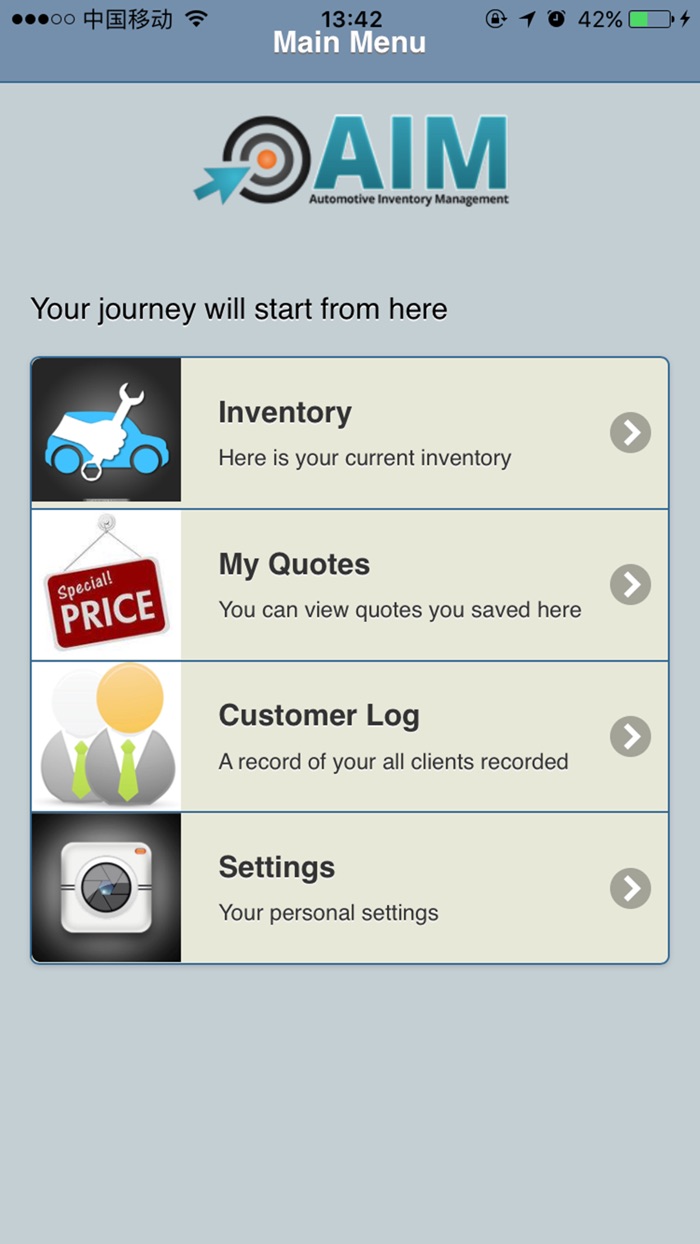Open the Inventory row
Viewport: 700px width, 1244px height.
coord(349,433)
